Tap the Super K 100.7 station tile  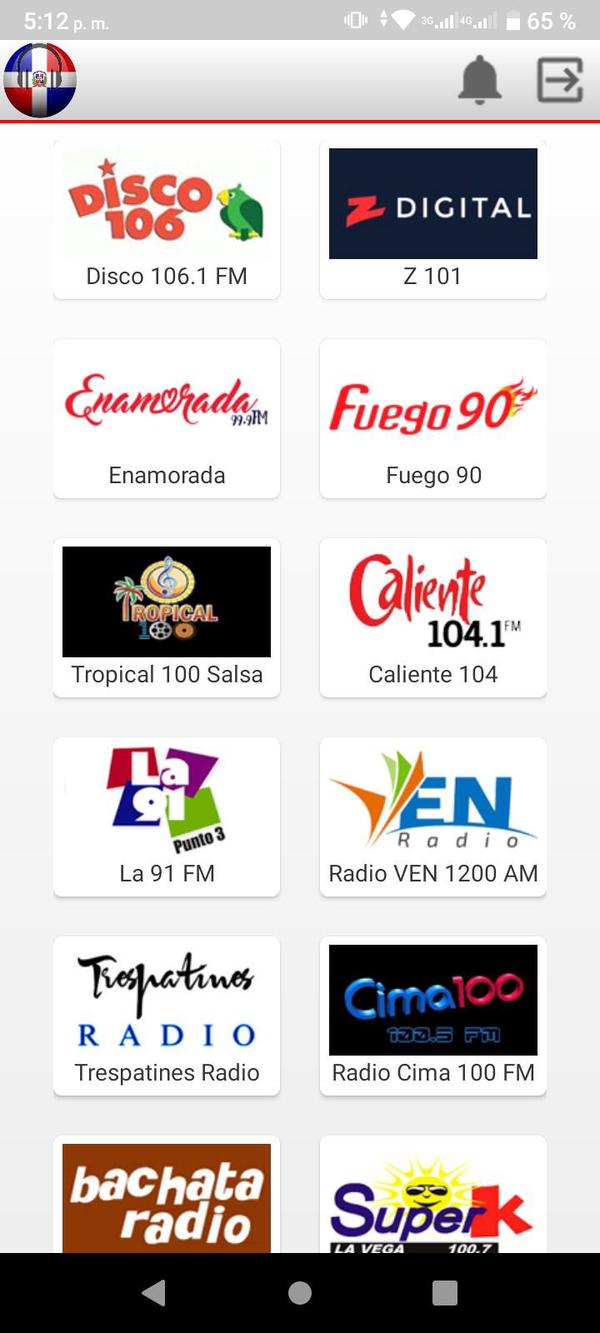tap(433, 1197)
